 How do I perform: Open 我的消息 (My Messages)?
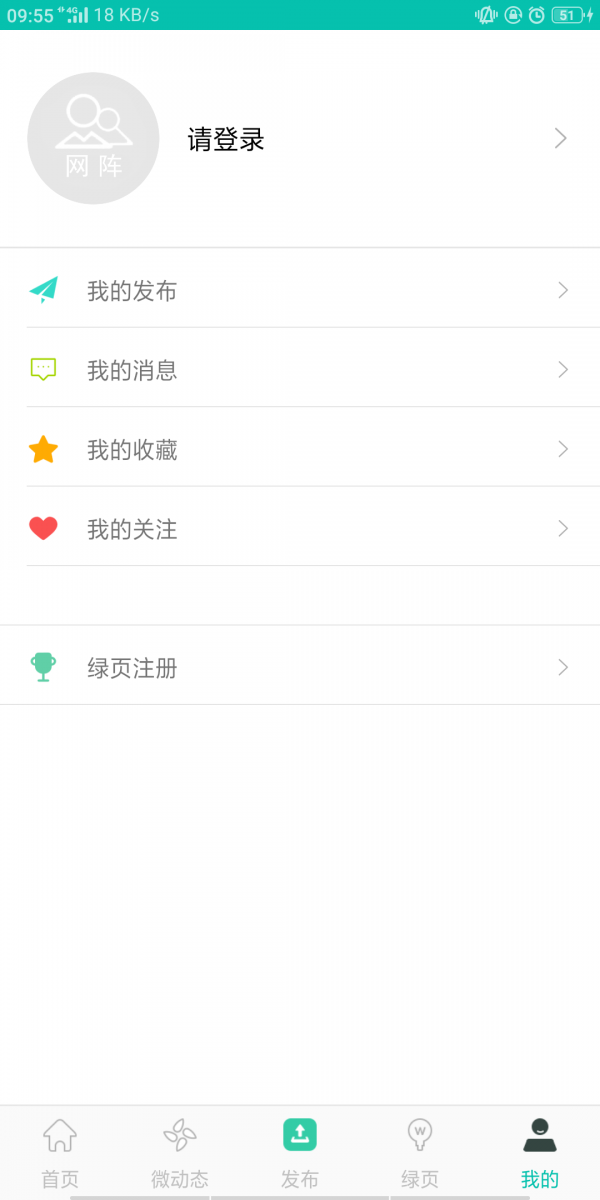coord(300,370)
